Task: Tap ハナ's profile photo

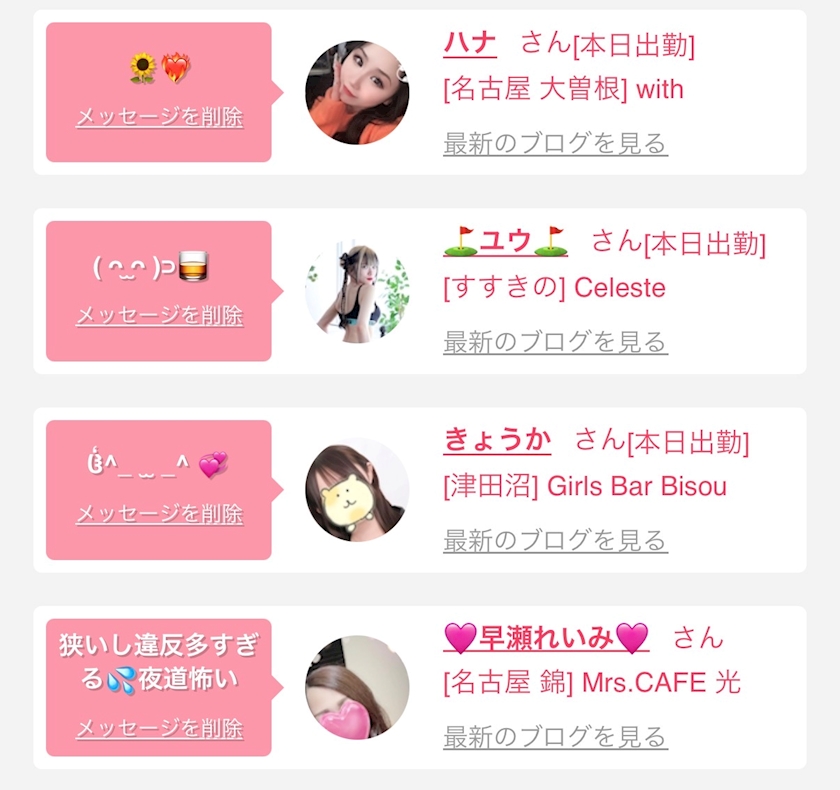Action: click(x=357, y=92)
